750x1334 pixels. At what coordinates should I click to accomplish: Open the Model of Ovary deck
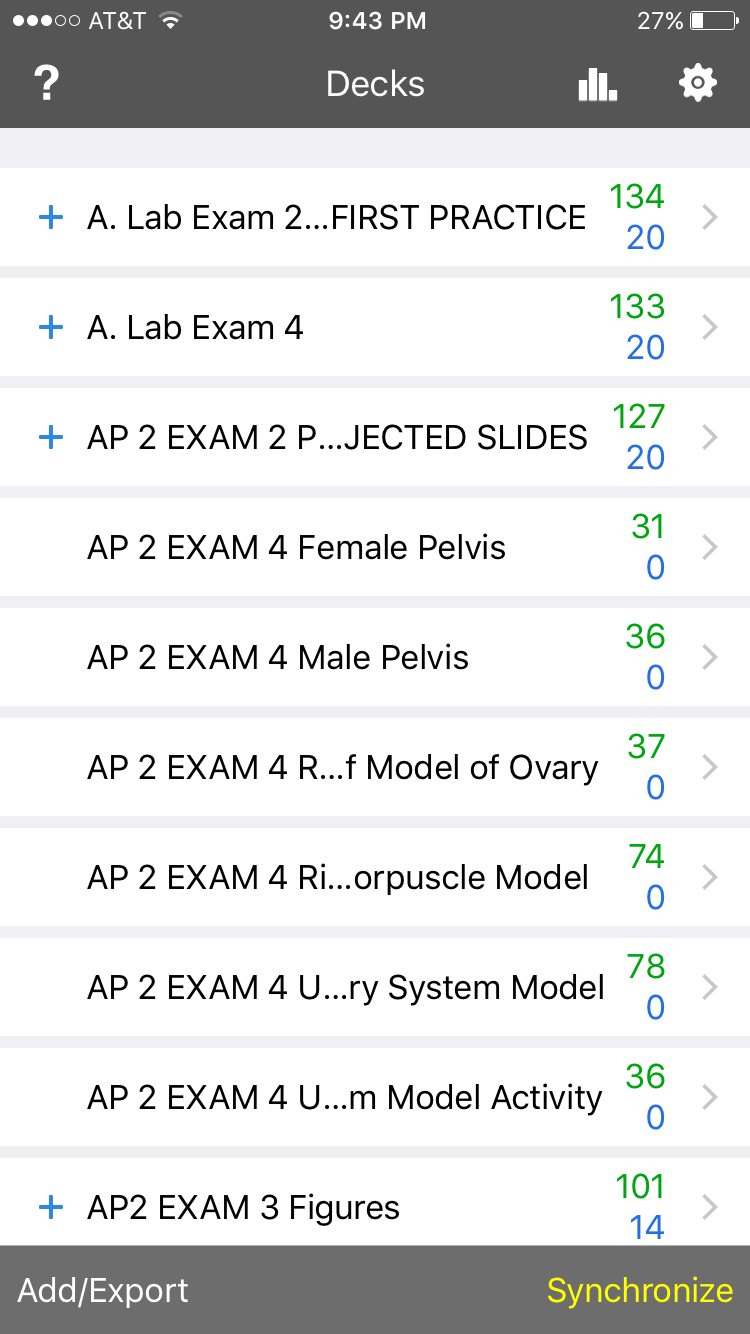coord(342,767)
